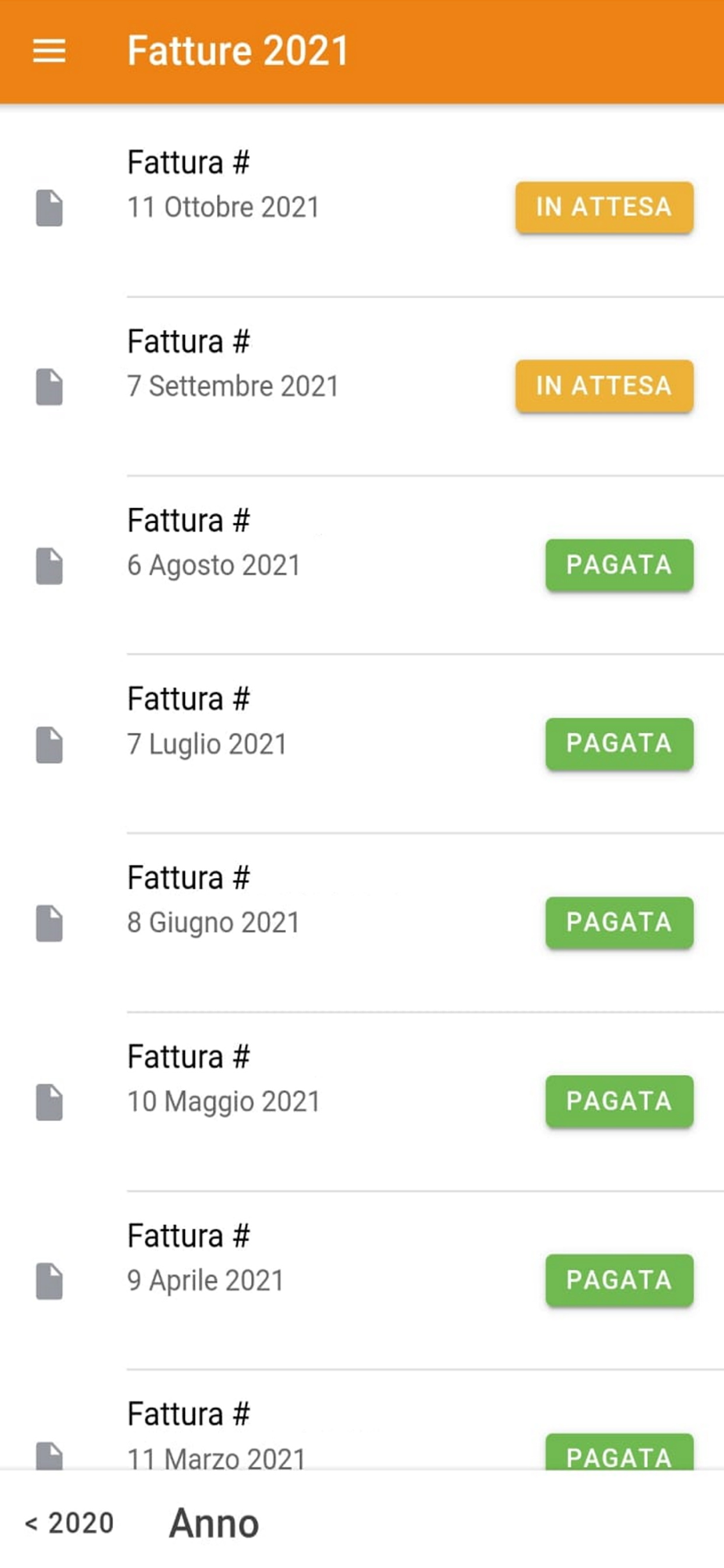Open the invoice dated 9 Aprile 2021
This screenshot has height=1568, width=724.
362,1279
